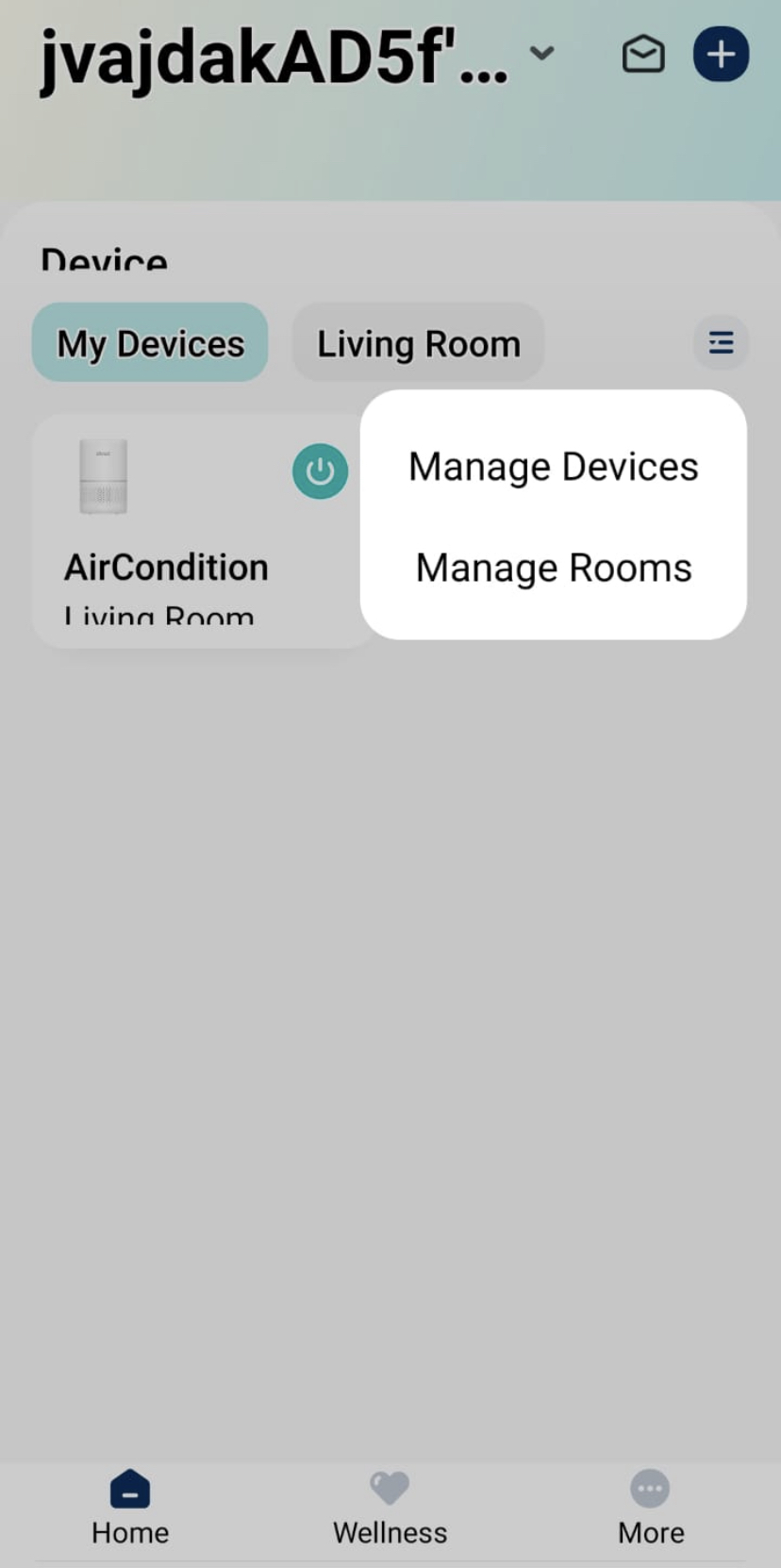Open the inbox messages icon

pyautogui.click(x=643, y=55)
